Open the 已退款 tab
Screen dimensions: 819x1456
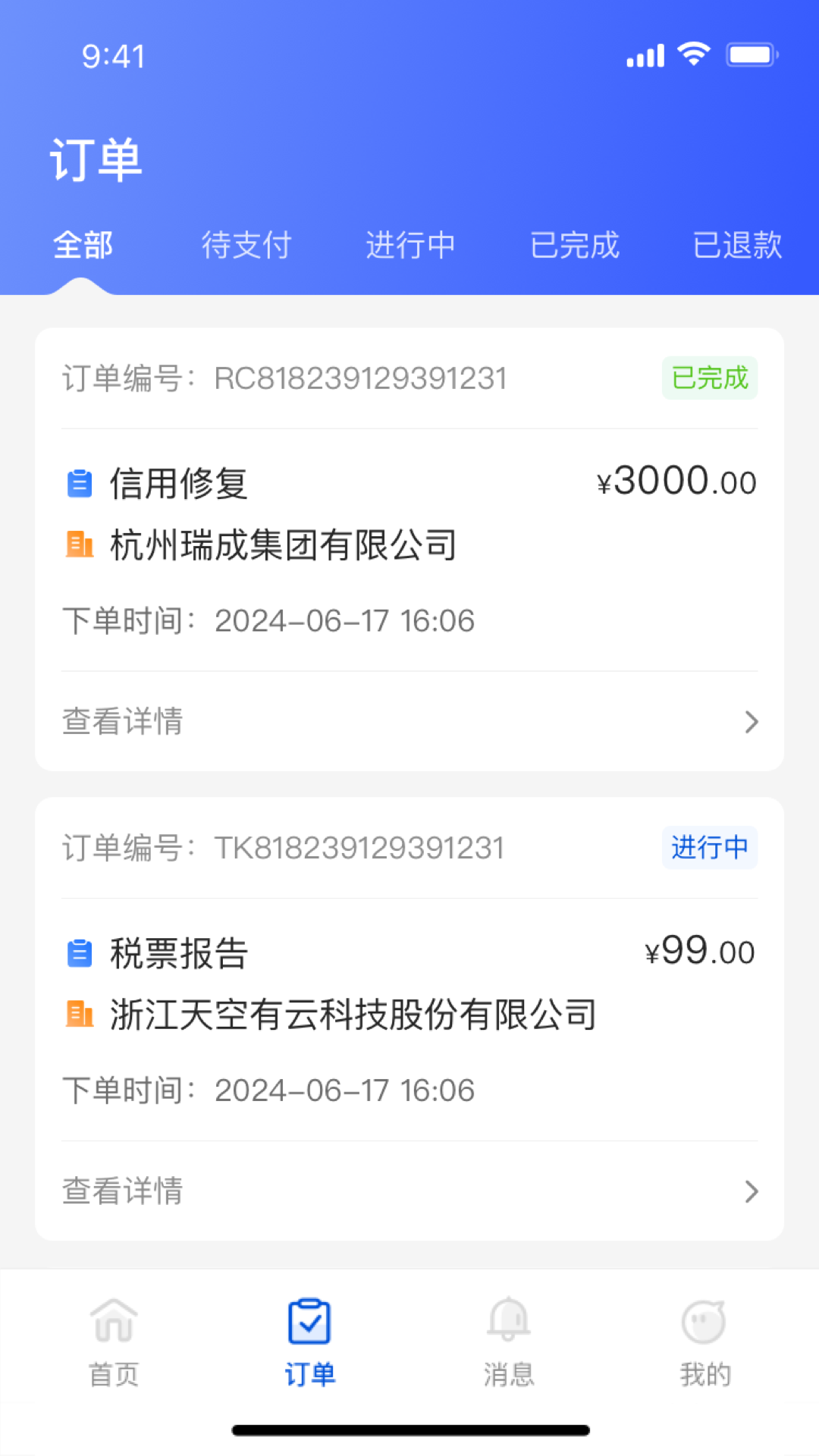[738, 246]
